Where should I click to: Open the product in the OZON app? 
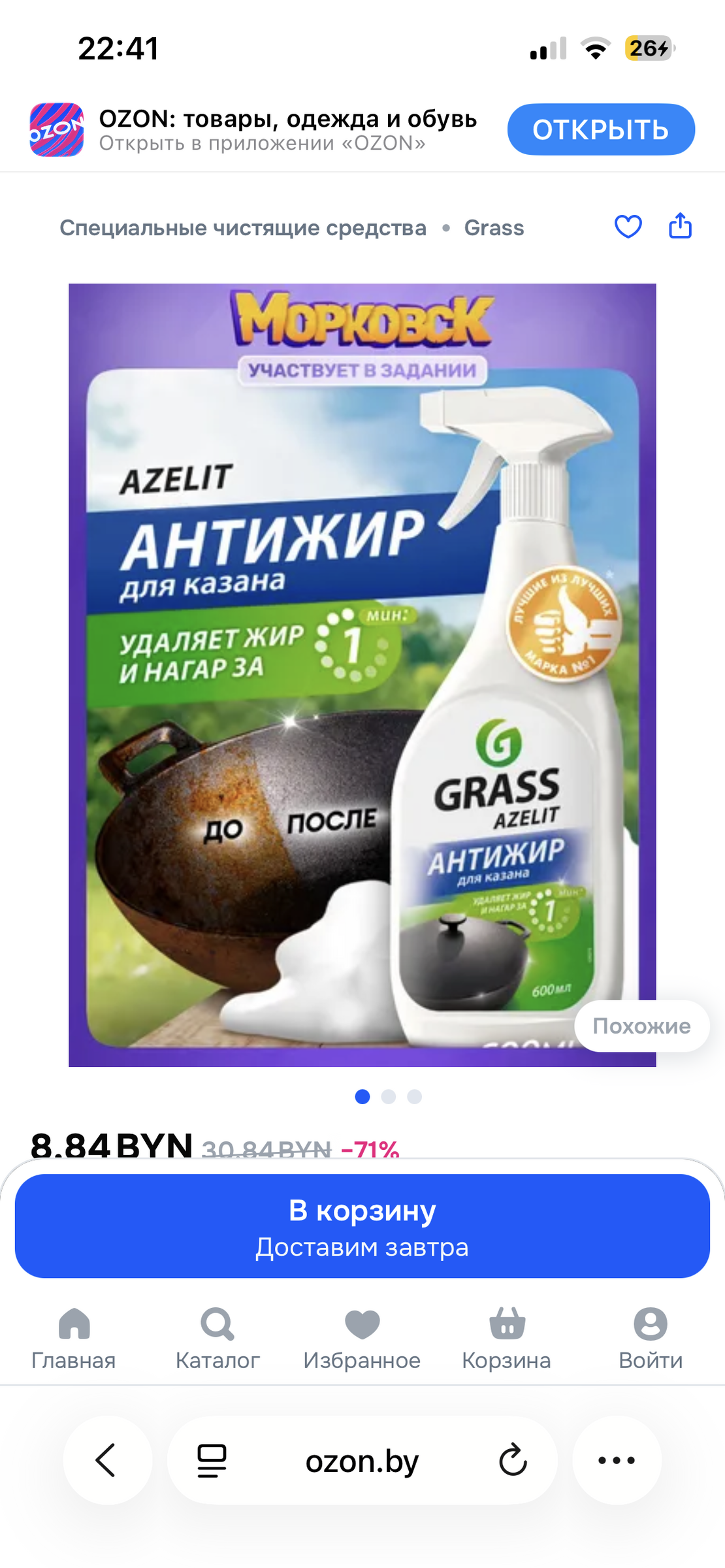(x=600, y=129)
